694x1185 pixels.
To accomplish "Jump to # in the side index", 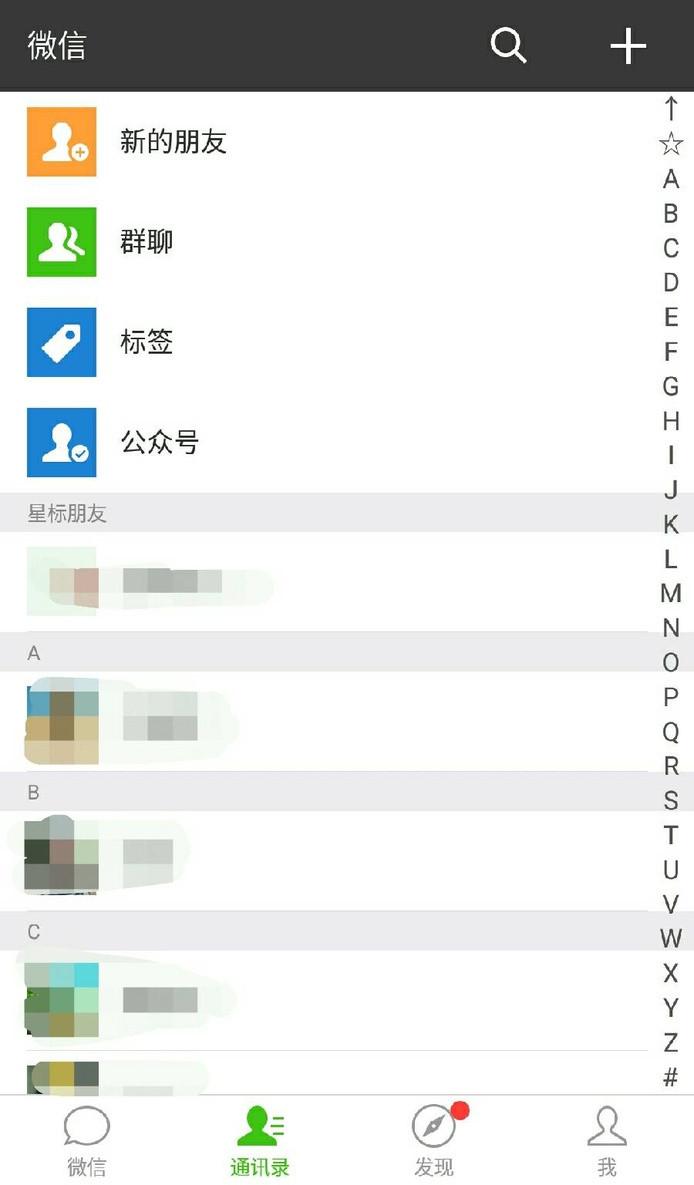I will coord(671,1077).
